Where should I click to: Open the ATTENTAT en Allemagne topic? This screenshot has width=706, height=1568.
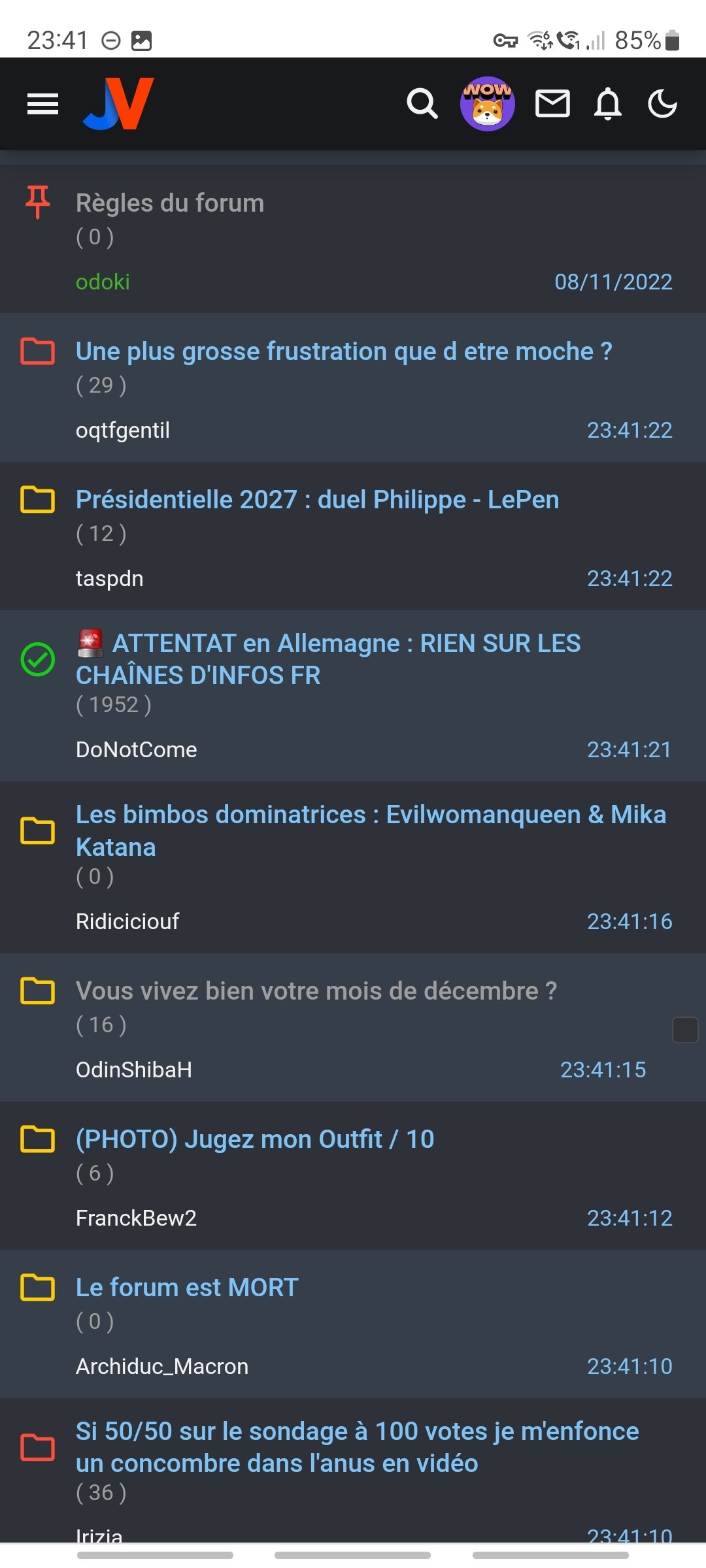pyautogui.click(x=328, y=659)
